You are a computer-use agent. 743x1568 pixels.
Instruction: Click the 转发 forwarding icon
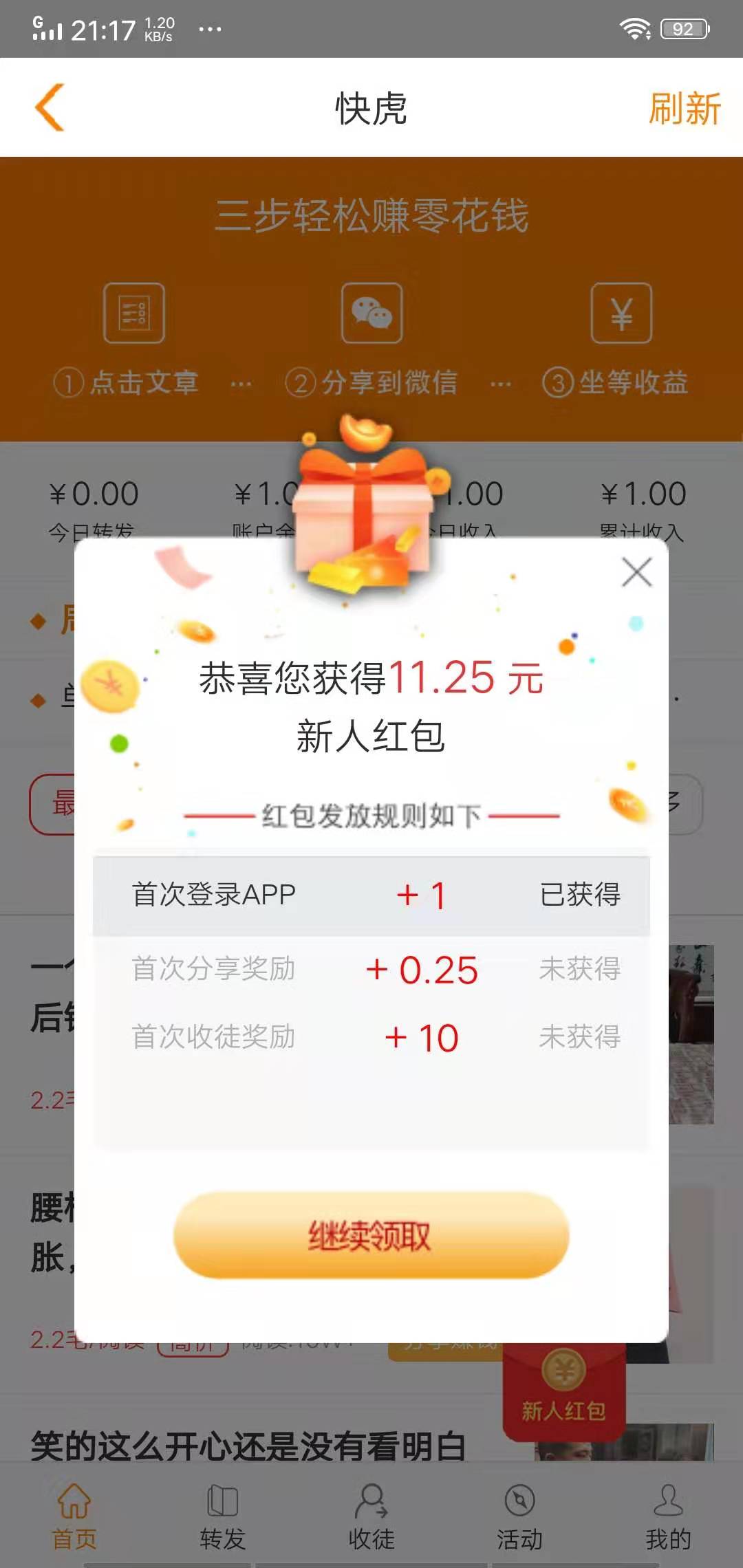tap(222, 1499)
